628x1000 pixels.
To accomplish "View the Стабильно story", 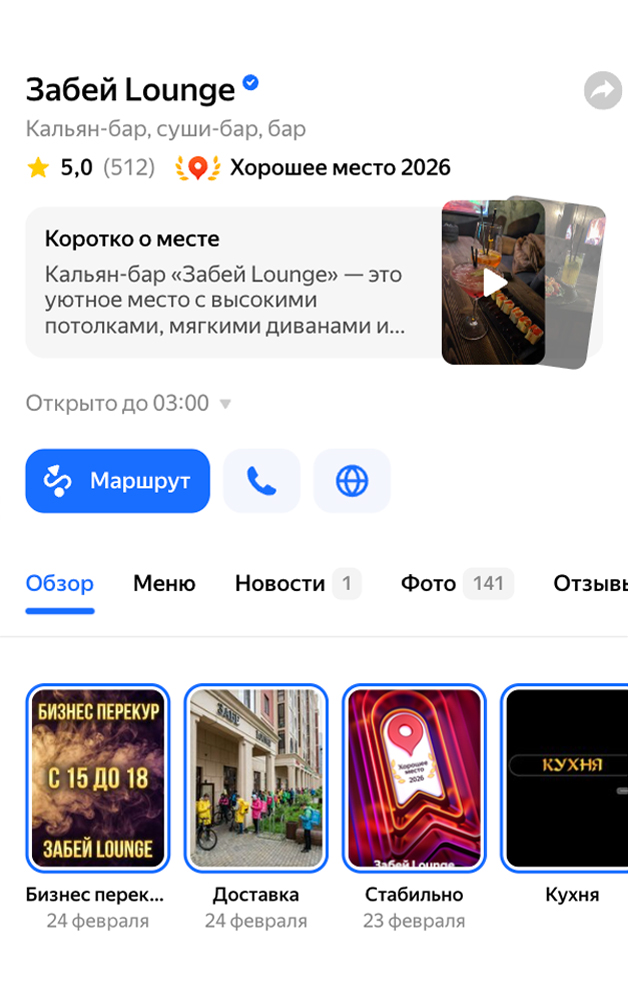I will (x=414, y=778).
